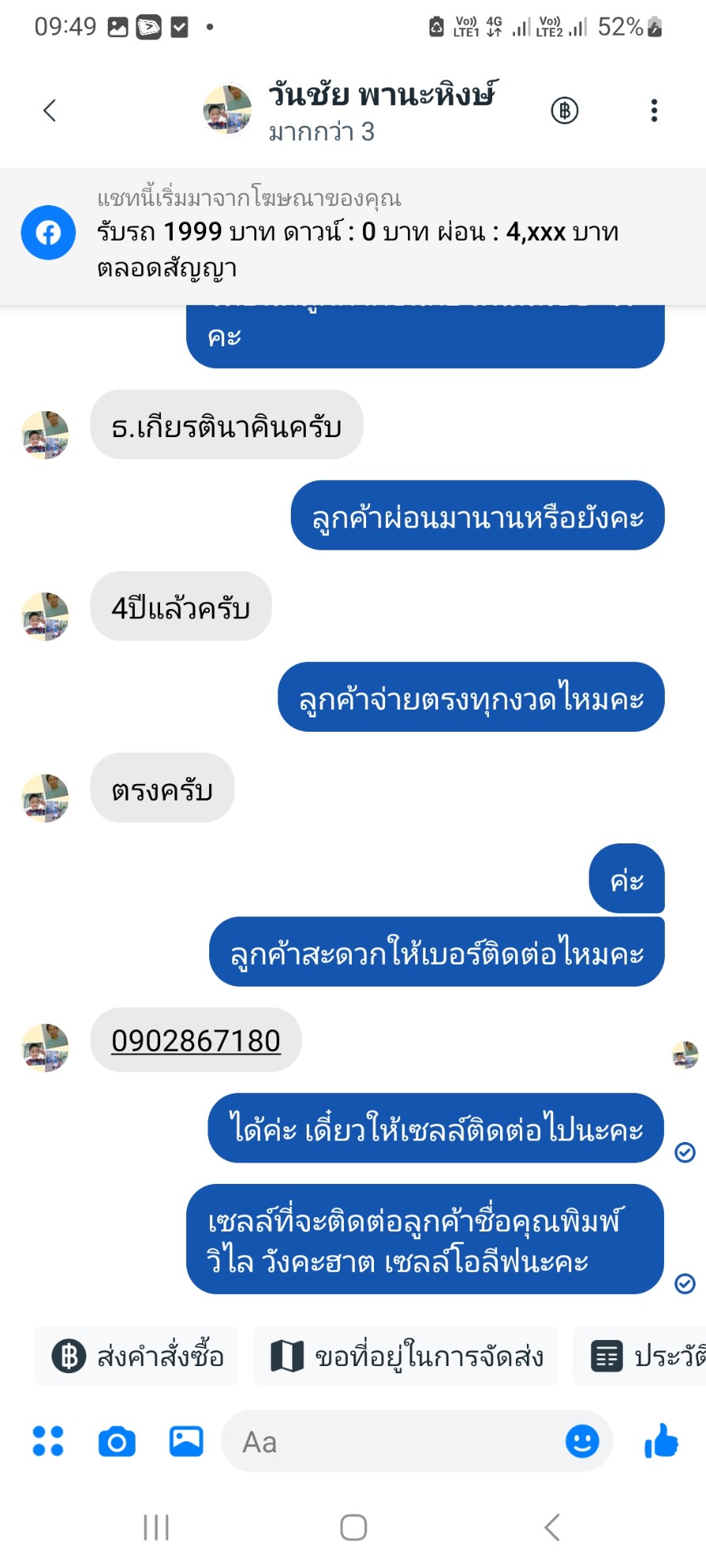Go back using the header arrow
This screenshot has width=706, height=1568.
coord(50,110)
